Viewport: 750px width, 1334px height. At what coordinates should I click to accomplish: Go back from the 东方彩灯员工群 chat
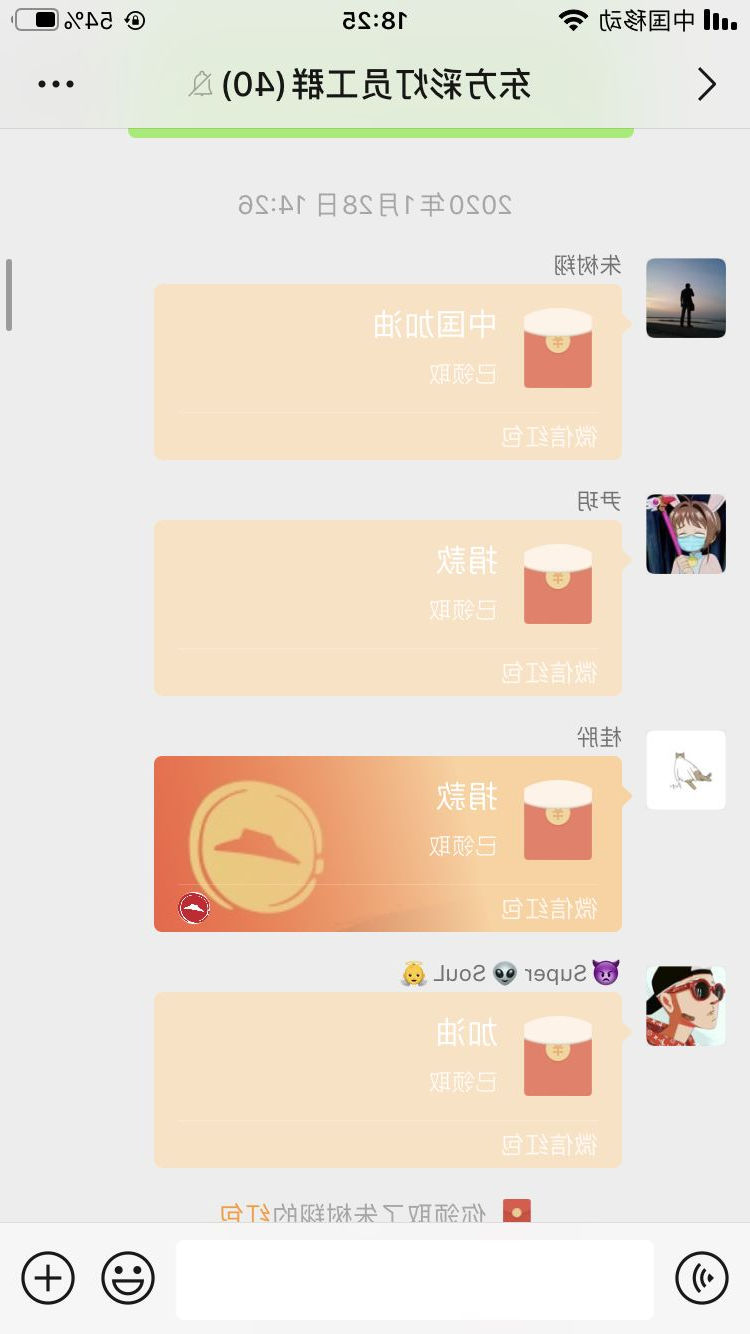(x=706, y=85)
